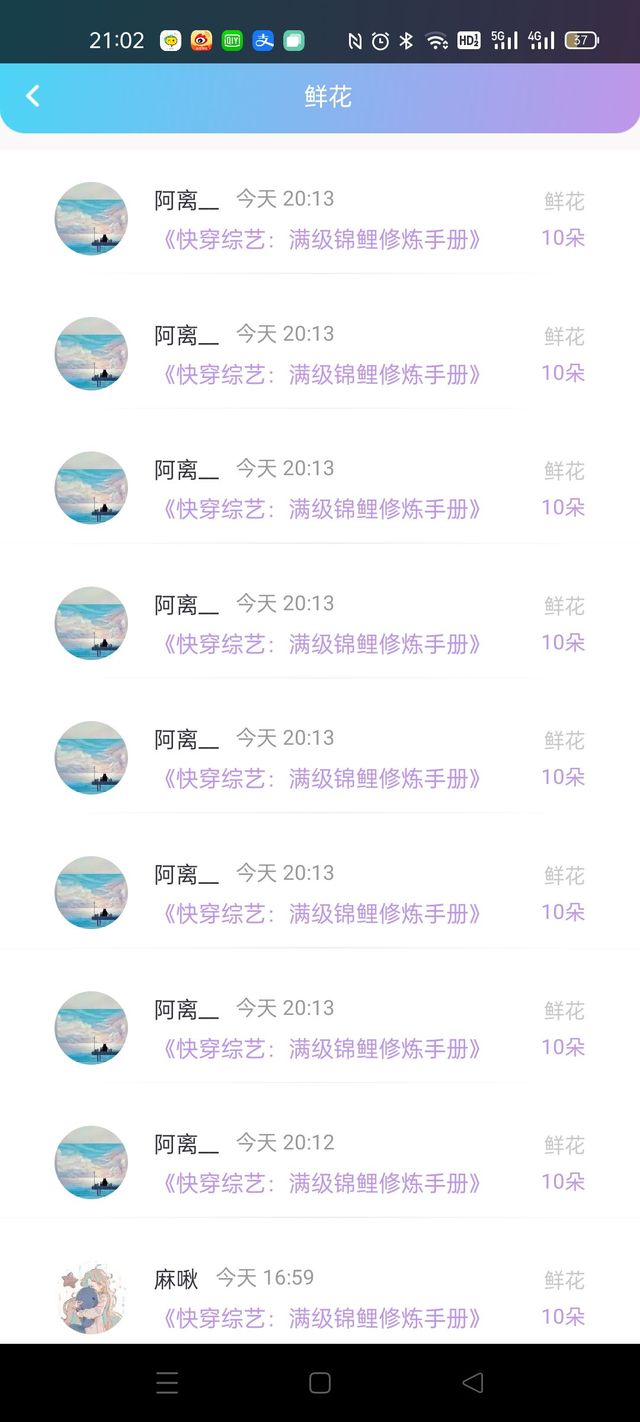This screenshot has width=640, height=1422.
Task: Open the system recent apps button
Action: click(167, 1383)
